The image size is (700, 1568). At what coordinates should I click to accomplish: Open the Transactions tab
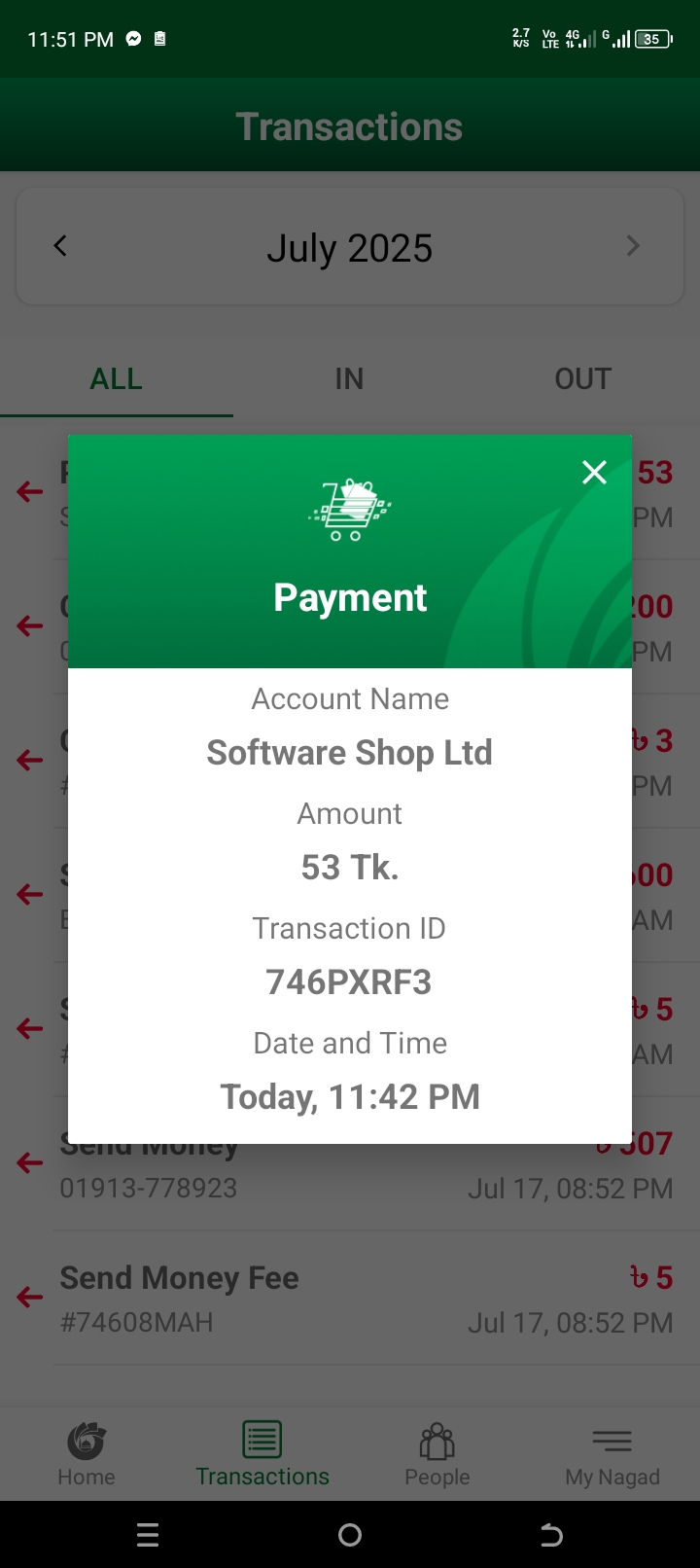point(262,1454)
